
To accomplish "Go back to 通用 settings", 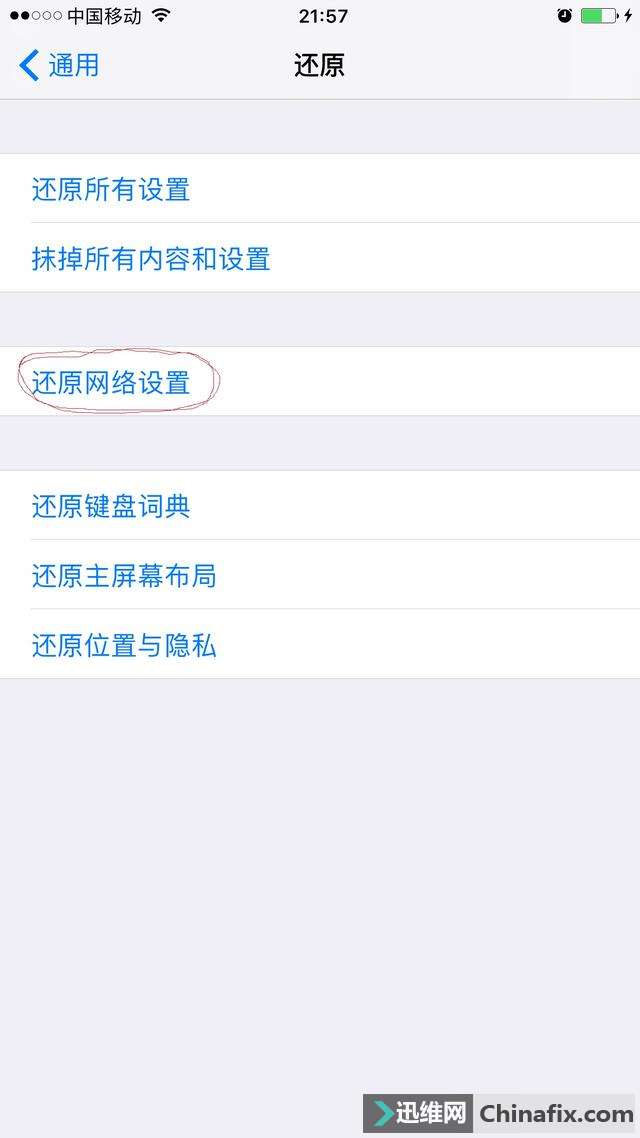I will click(60, 66).
